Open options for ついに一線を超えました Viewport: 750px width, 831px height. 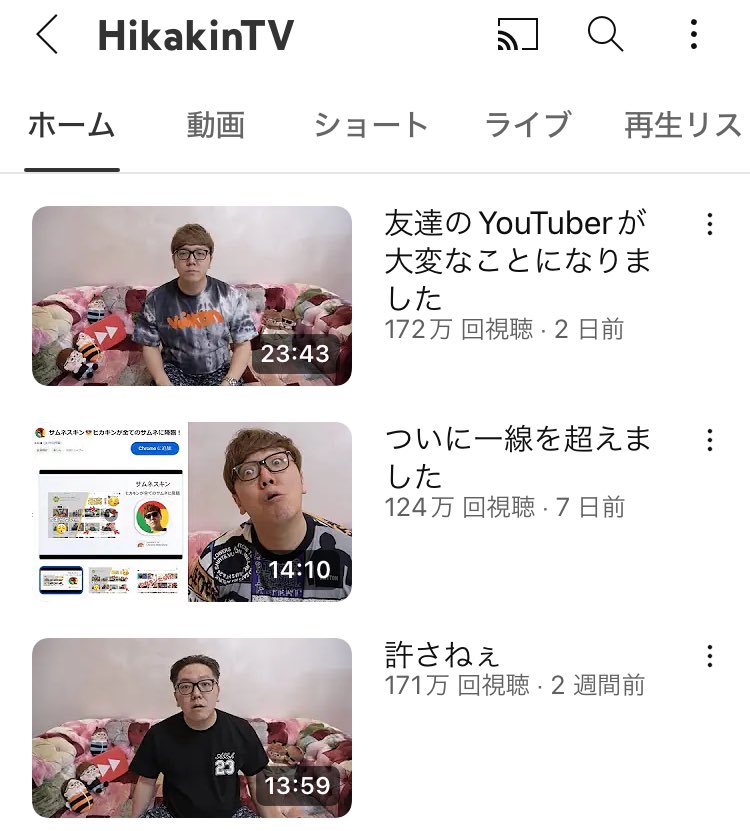click(710, 440)
